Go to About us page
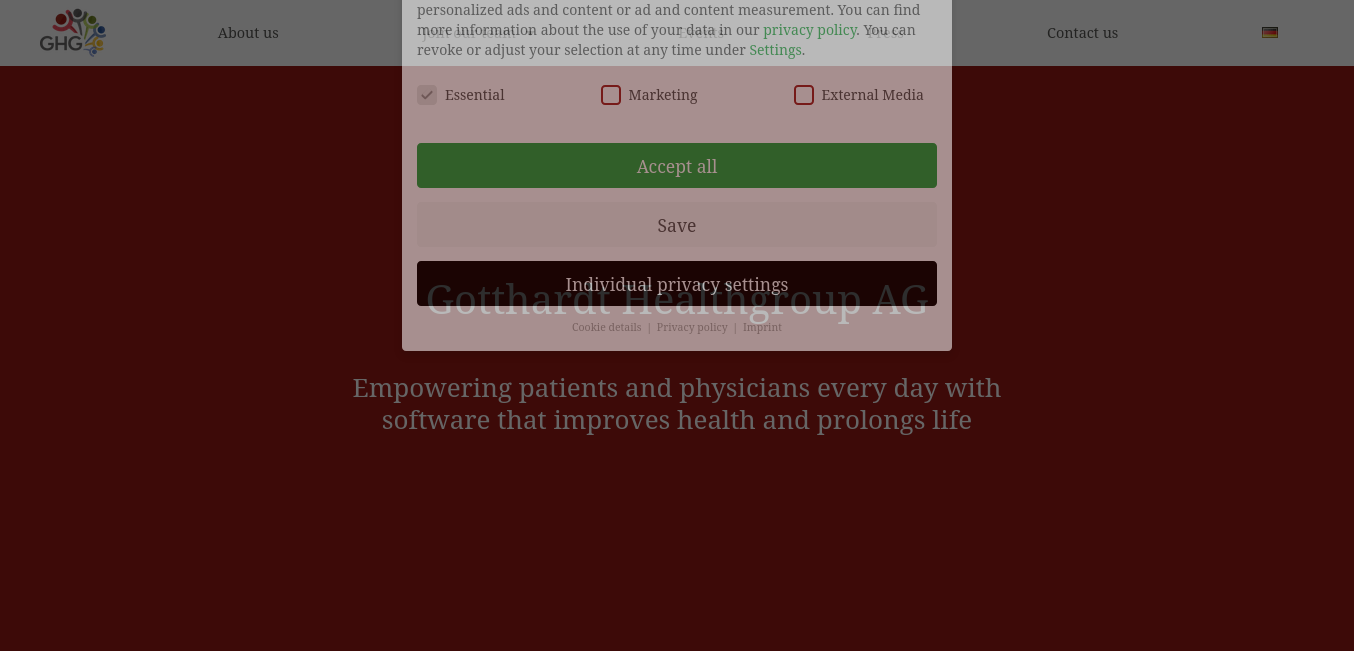The image size is (1366, 651). click(248, 33)
